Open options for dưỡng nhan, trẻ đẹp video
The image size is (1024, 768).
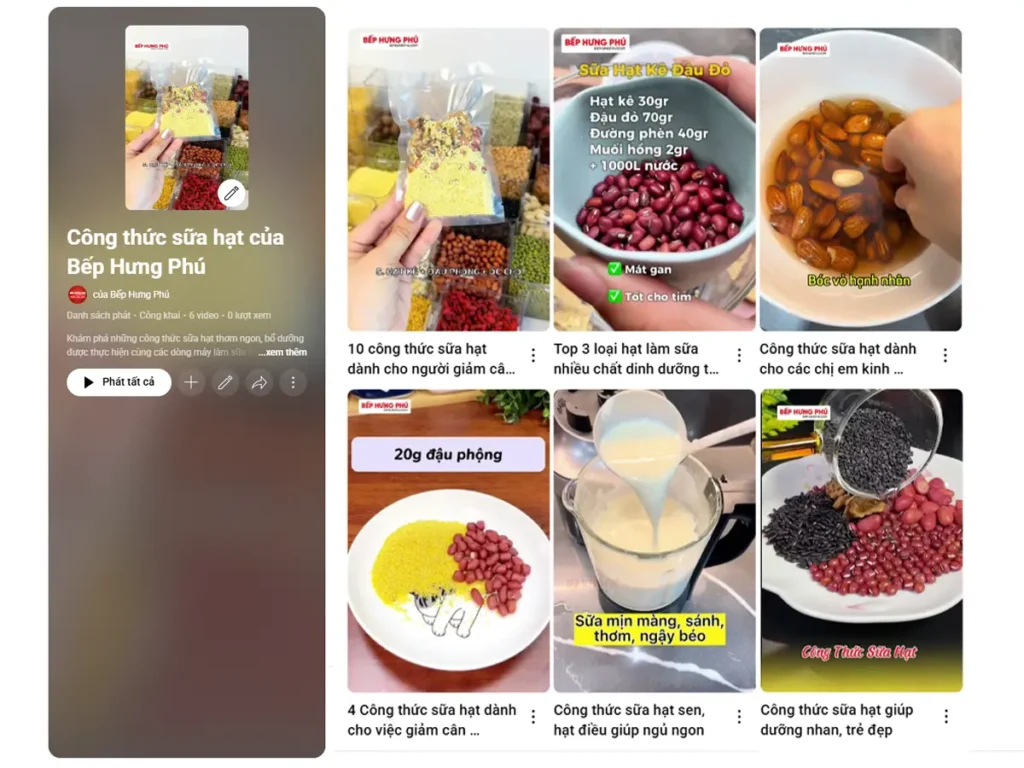(945, 716)
